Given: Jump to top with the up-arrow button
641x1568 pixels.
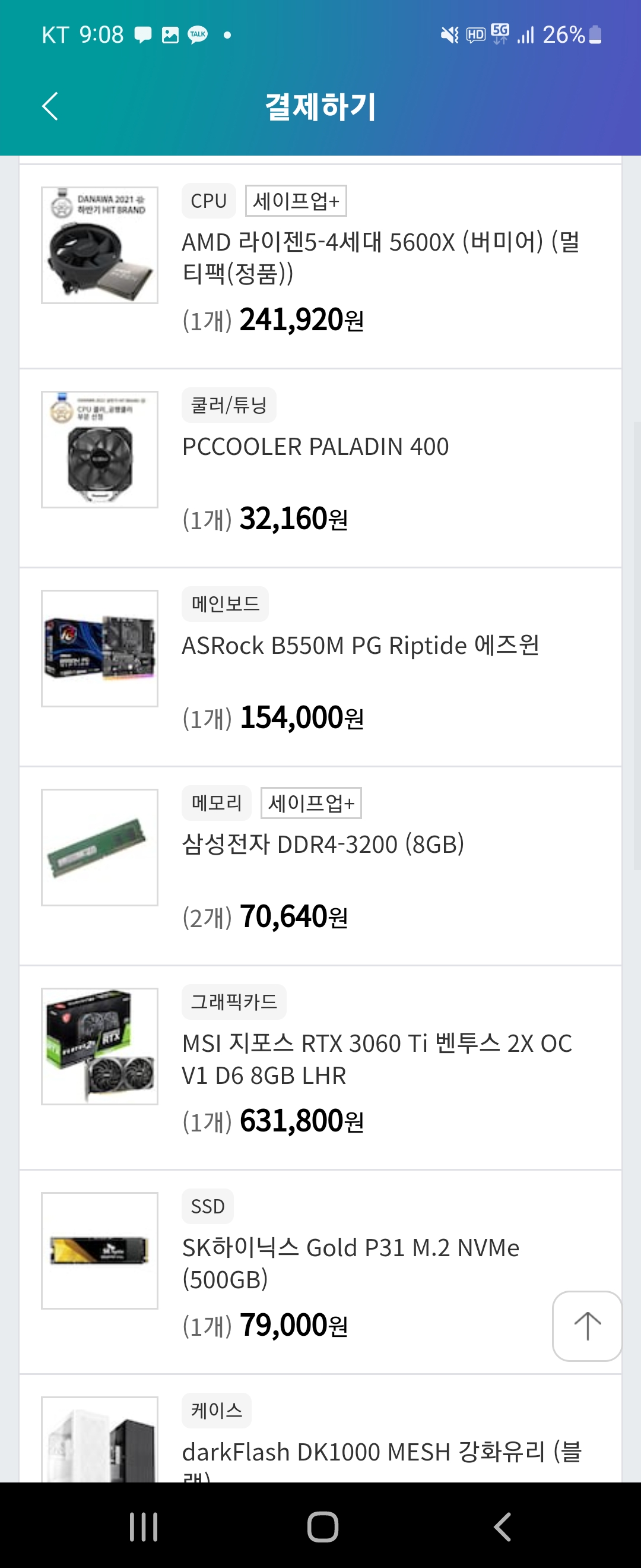Looking at the screenshot, I should click(587, 1326).
